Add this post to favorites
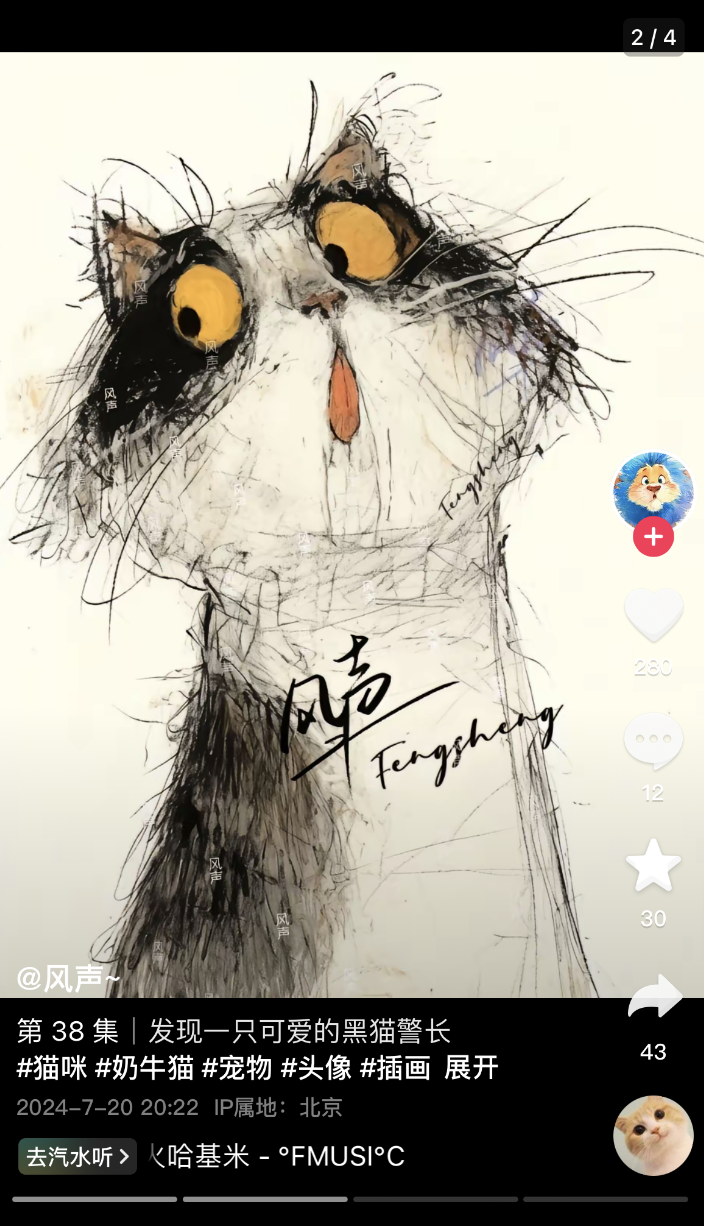Viewport: 704px width, 1226px height. (653, 866)
